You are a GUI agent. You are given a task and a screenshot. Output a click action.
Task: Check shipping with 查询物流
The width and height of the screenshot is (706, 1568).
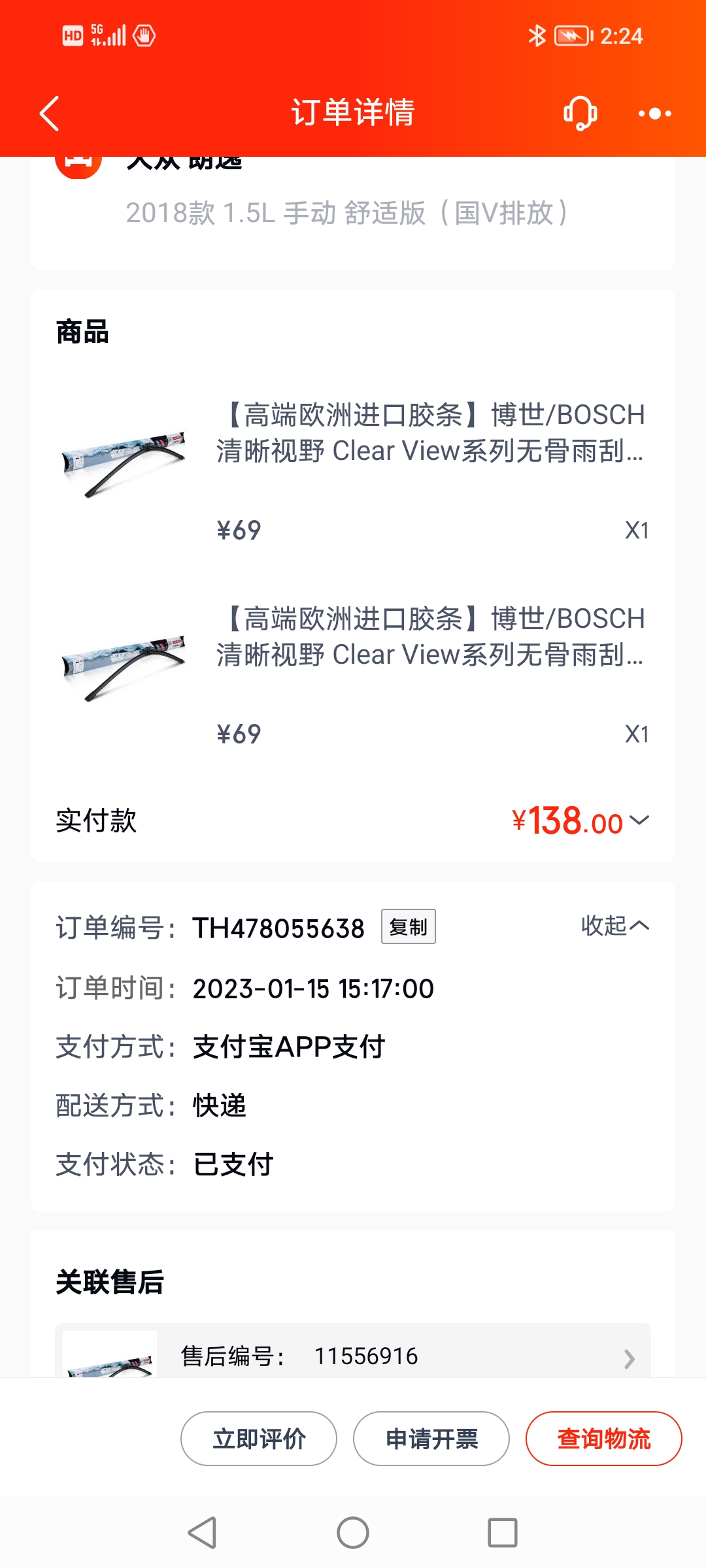[604, 1439]
